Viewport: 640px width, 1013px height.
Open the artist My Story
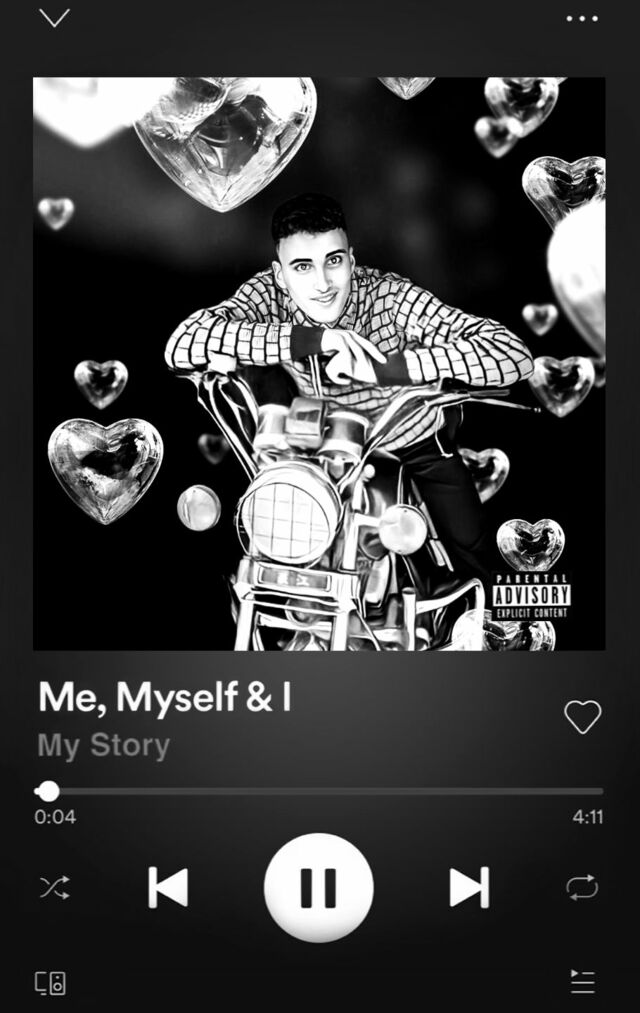tap(104, 745)
